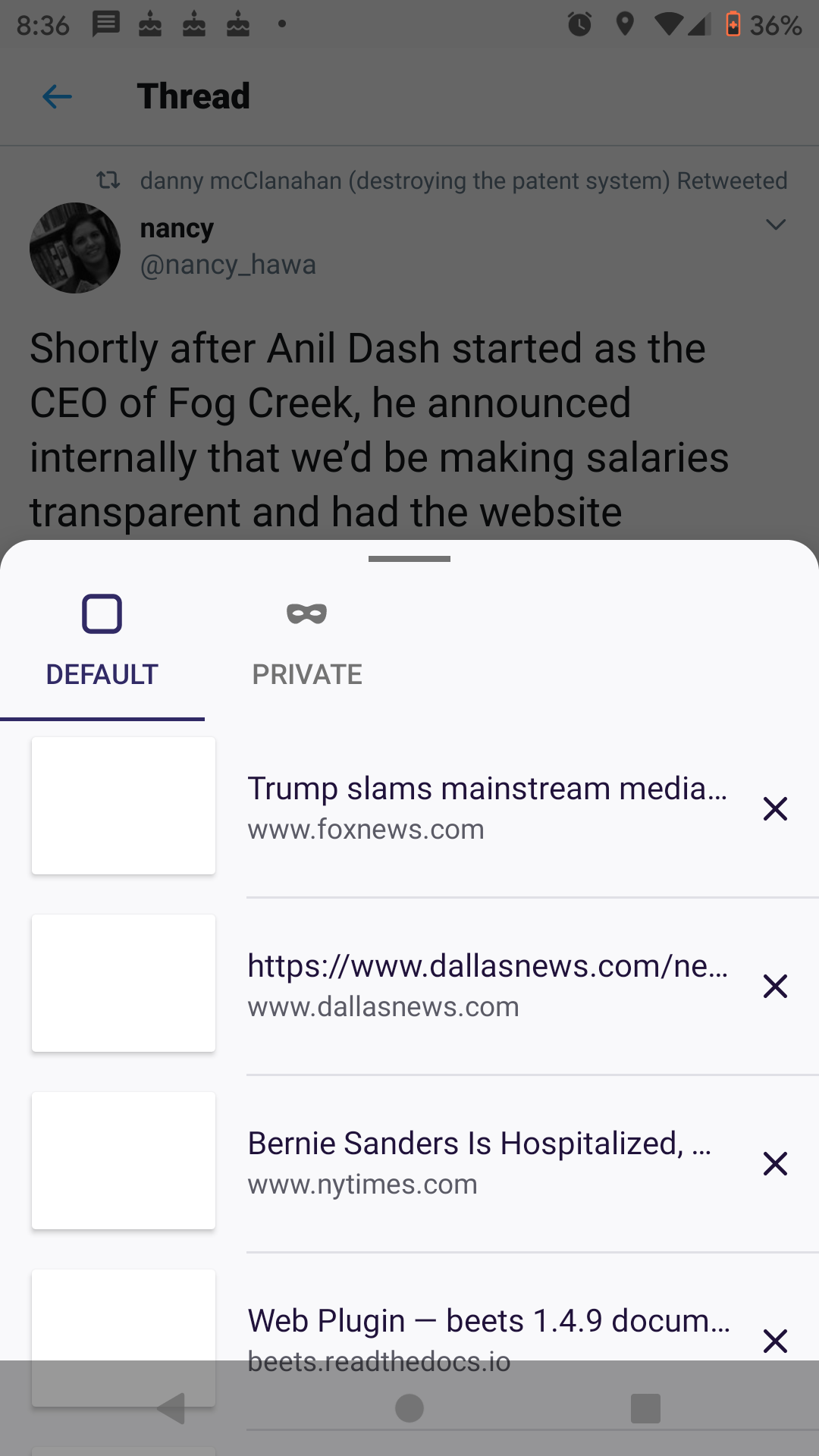Open nancy's profile picture

(75, 248)
